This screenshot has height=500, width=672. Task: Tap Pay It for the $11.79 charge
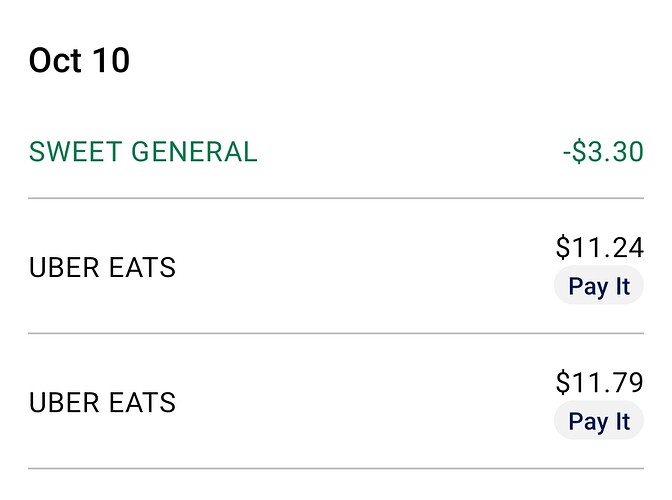click(598, 422)
